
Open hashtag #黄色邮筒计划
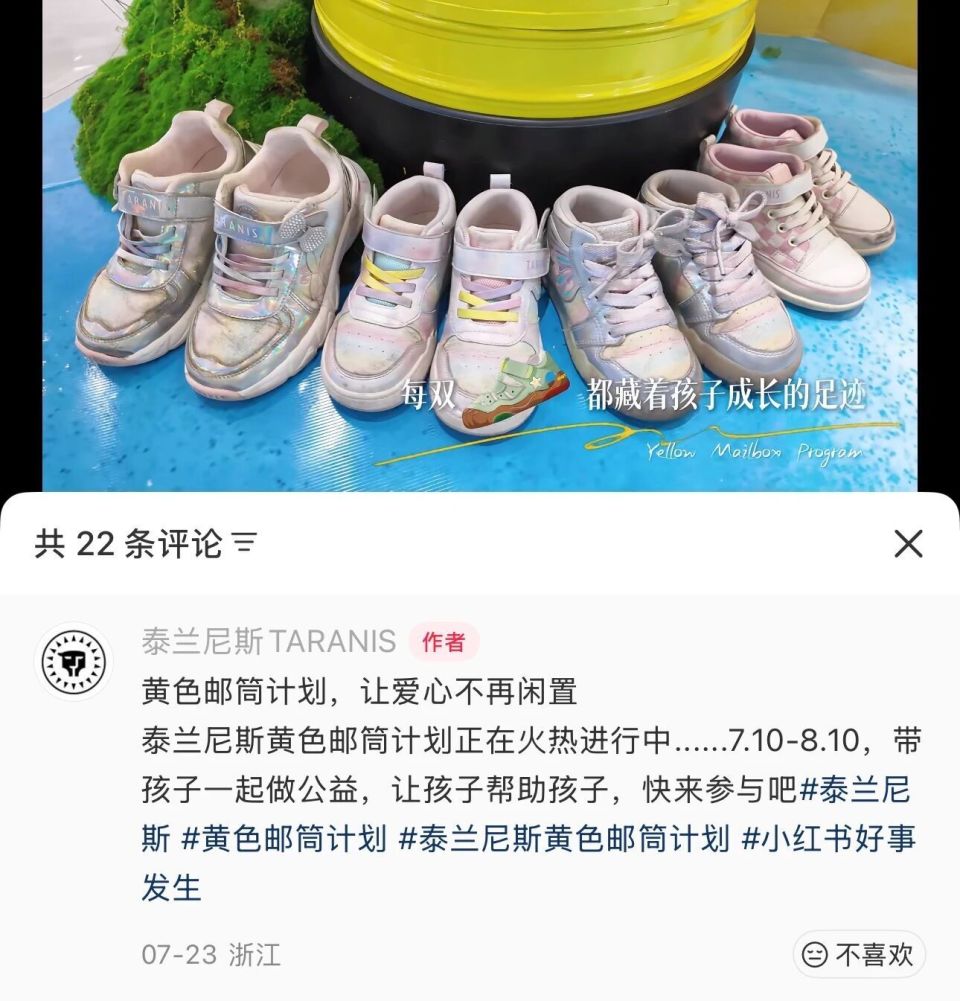[x=283, y=838]
